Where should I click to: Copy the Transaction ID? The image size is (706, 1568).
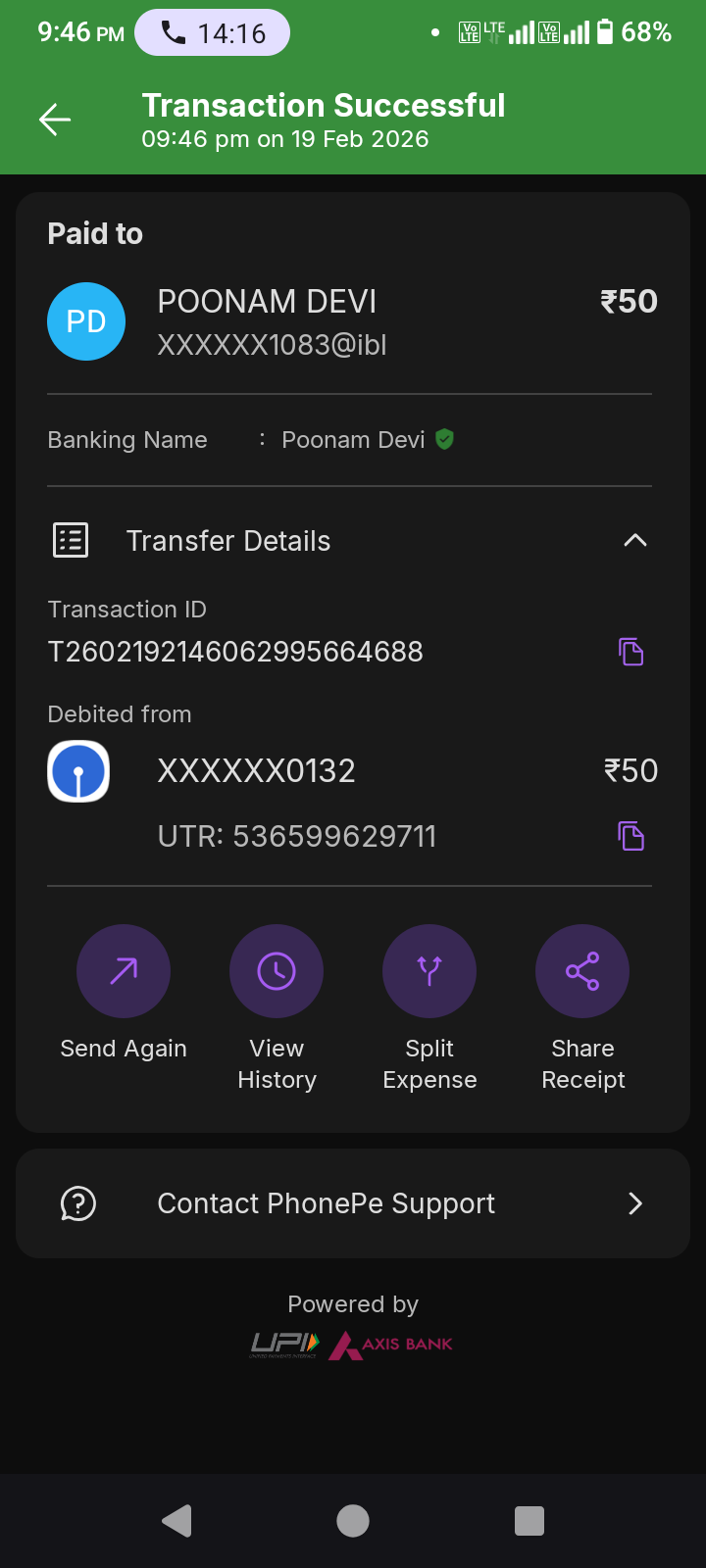click(x=630, y=652)
